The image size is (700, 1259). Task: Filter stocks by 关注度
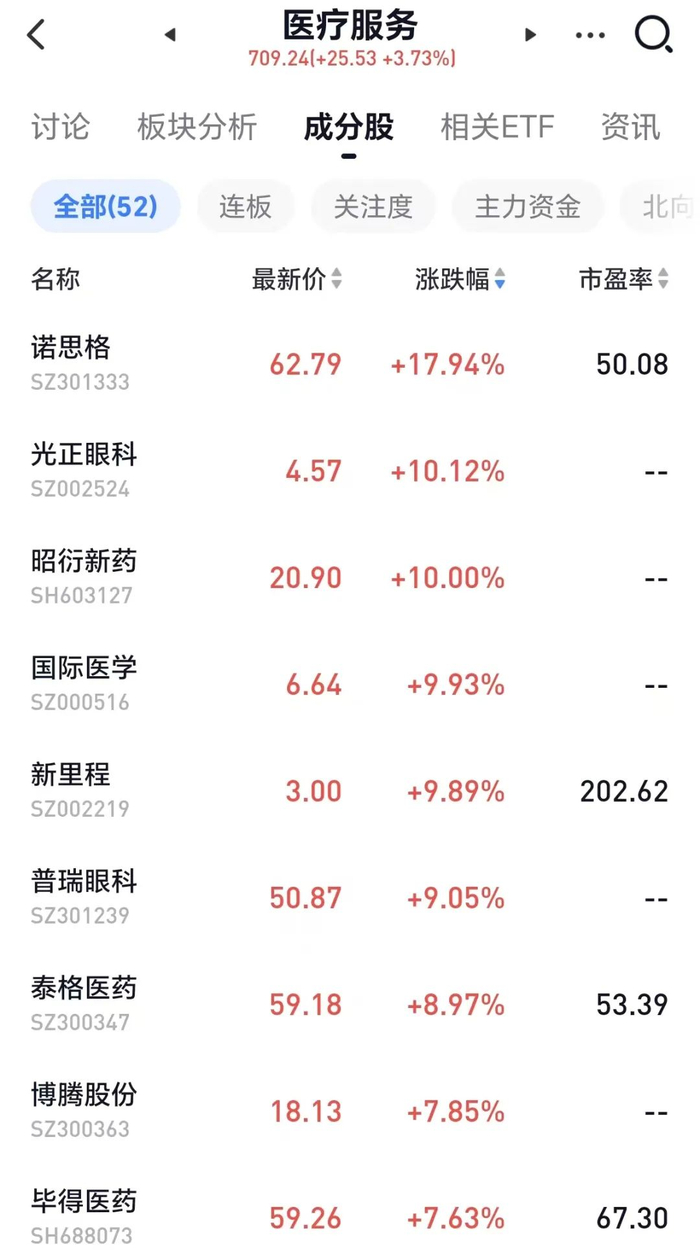[372, 207]
